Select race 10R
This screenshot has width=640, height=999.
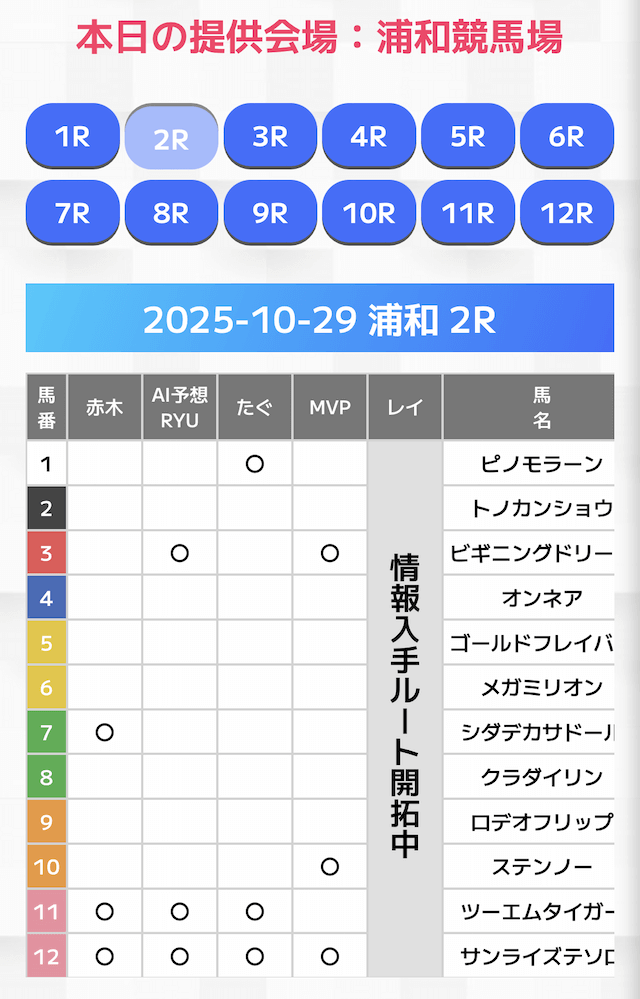click(369, 212)
